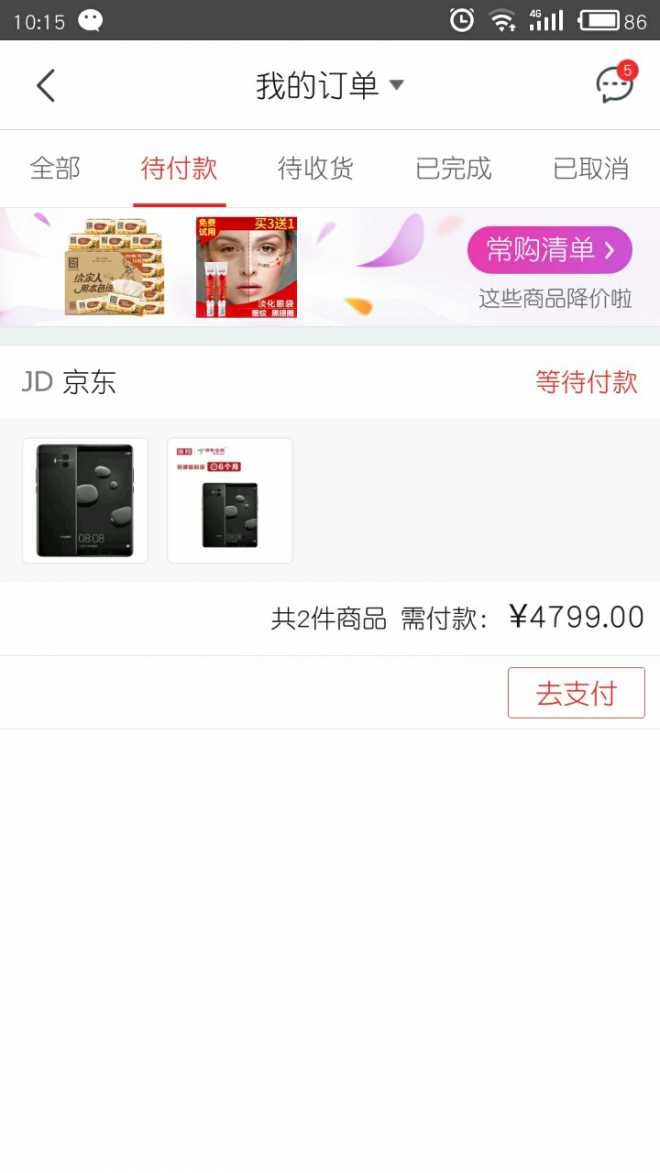Select the 待付款 tab

click(180, 168)
